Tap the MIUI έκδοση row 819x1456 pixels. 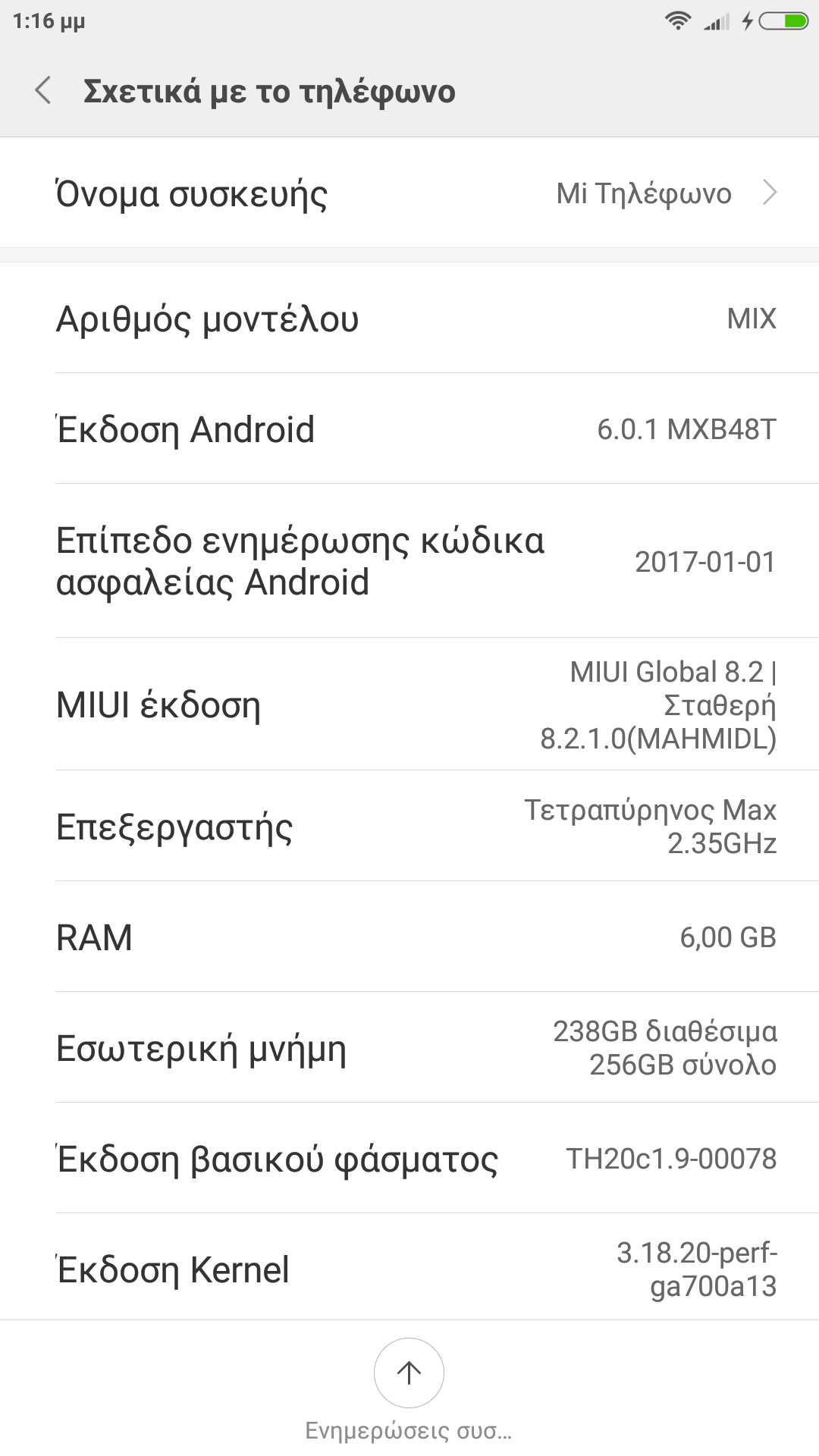coord(409,704)
